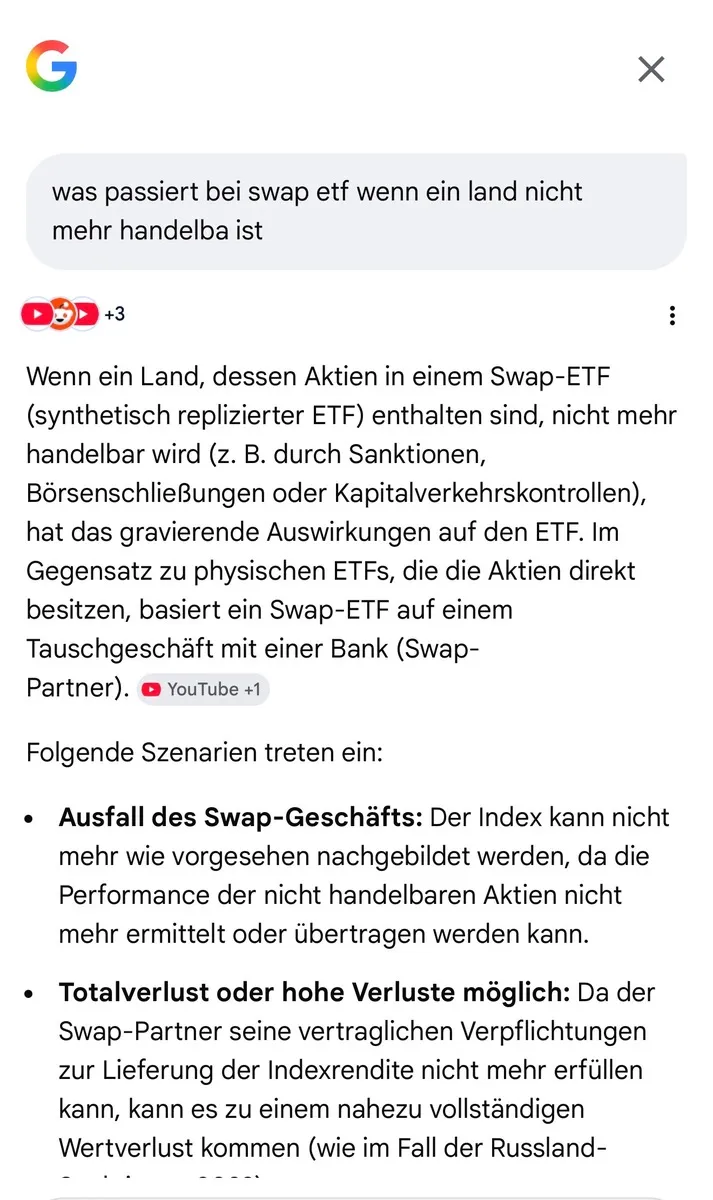Open the source icons marked +3

pos(73,314)
